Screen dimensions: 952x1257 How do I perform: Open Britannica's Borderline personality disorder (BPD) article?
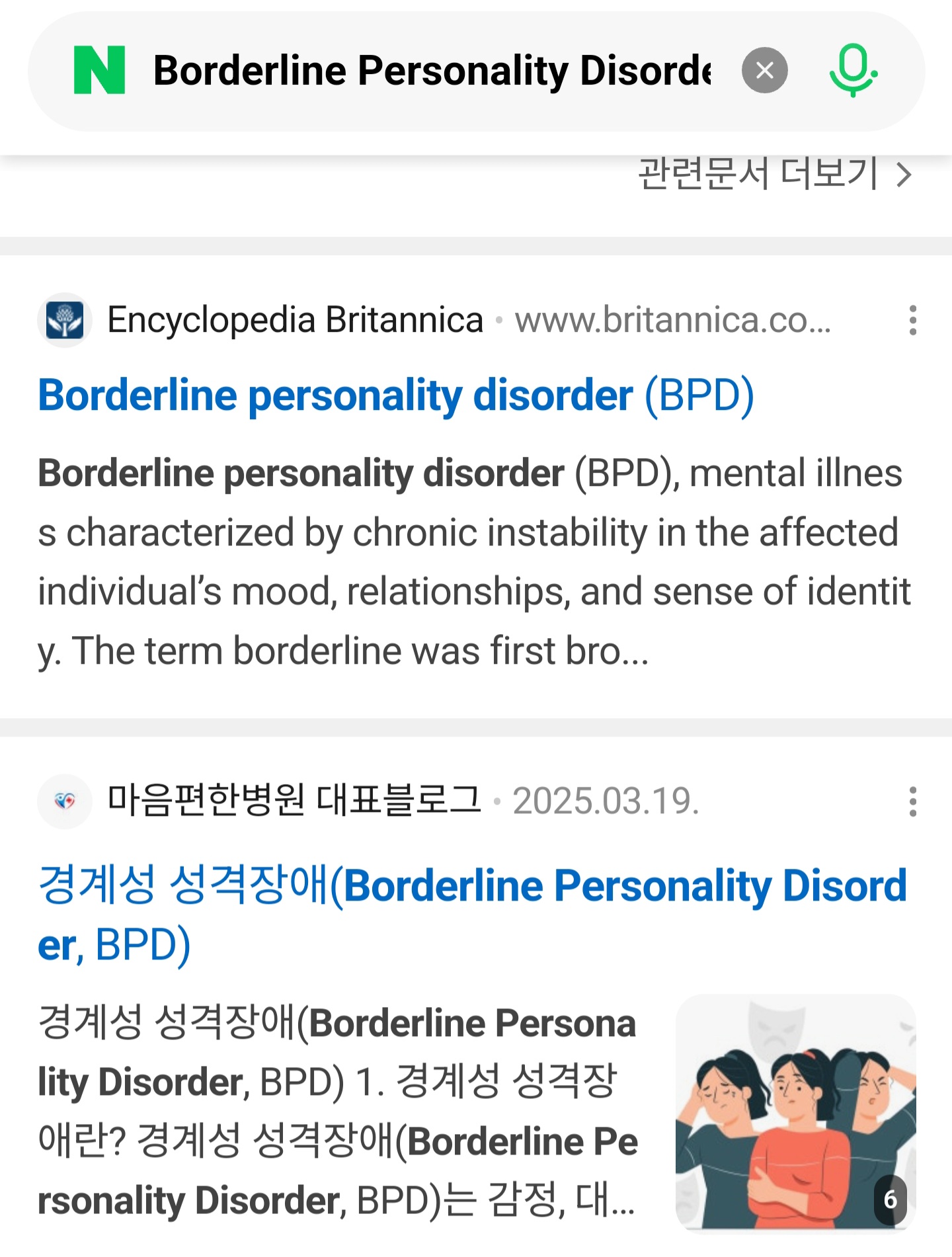click(395, 395)
